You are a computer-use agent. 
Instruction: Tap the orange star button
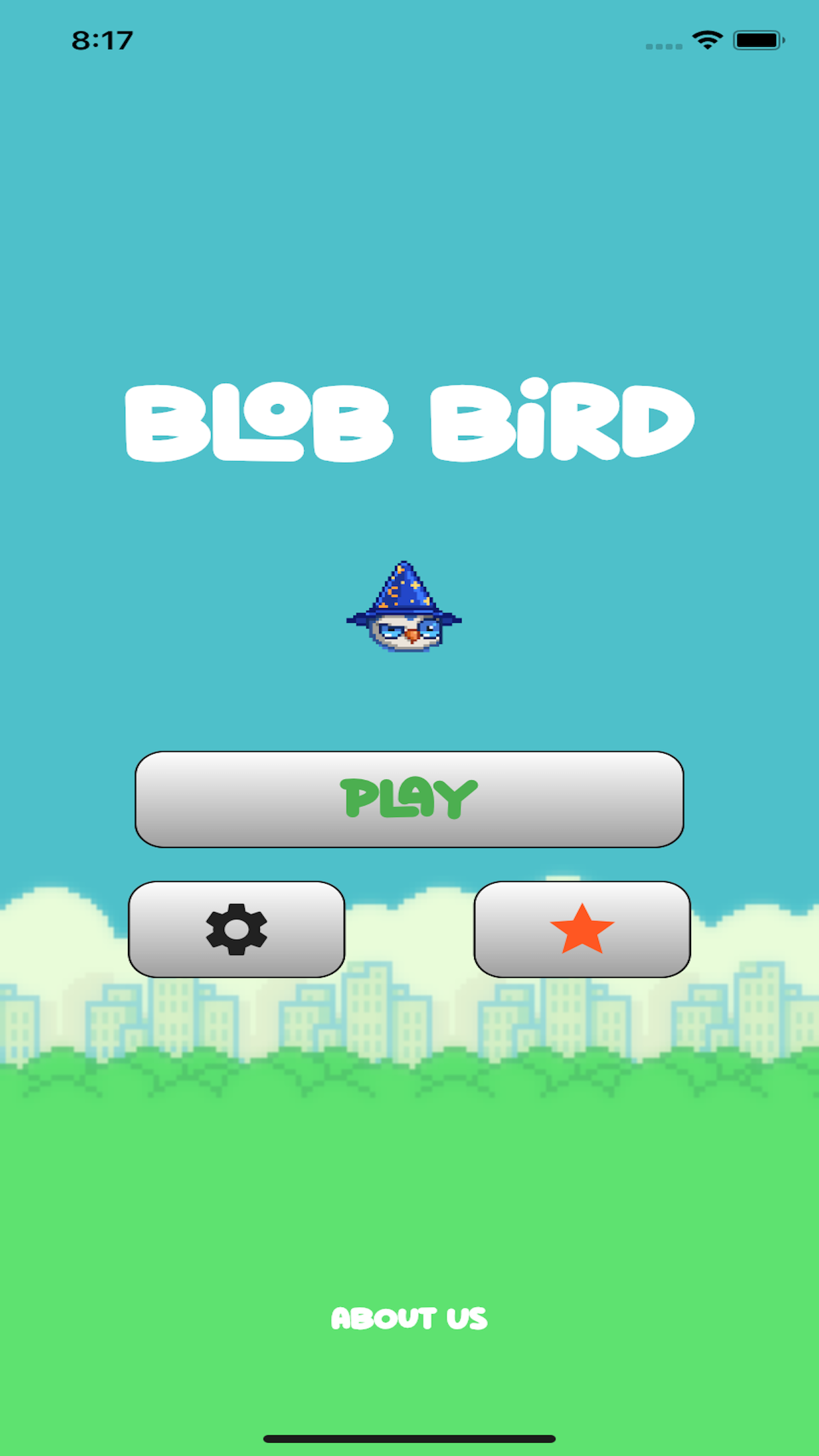(x=582, y=929)
